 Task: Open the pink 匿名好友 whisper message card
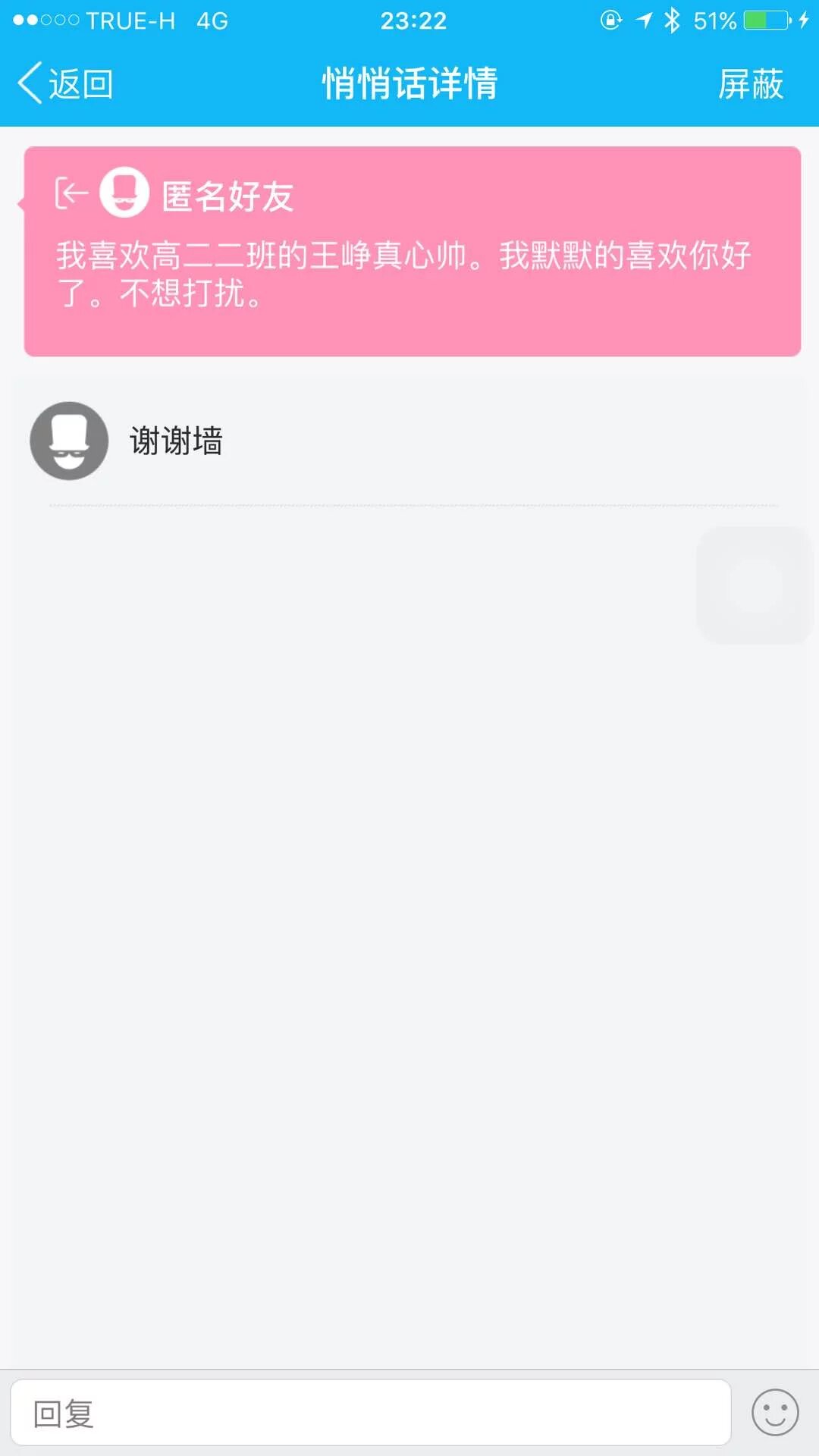pyautogui.click(x=413, y=252)
